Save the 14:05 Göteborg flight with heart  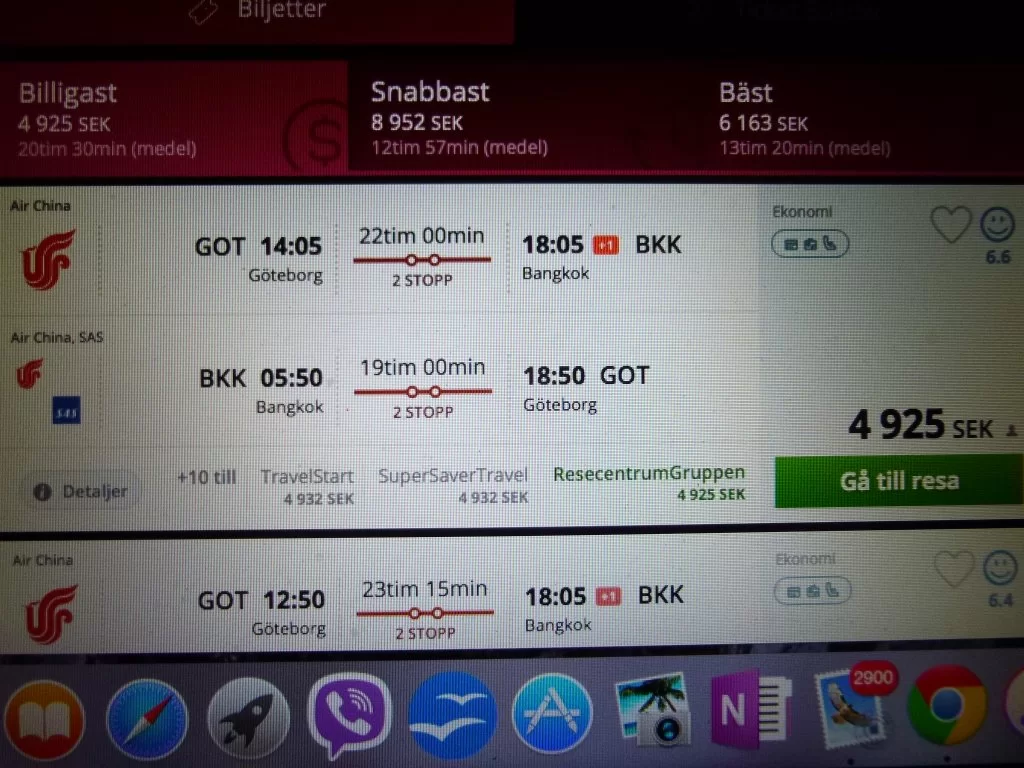(x=951, y=226)
